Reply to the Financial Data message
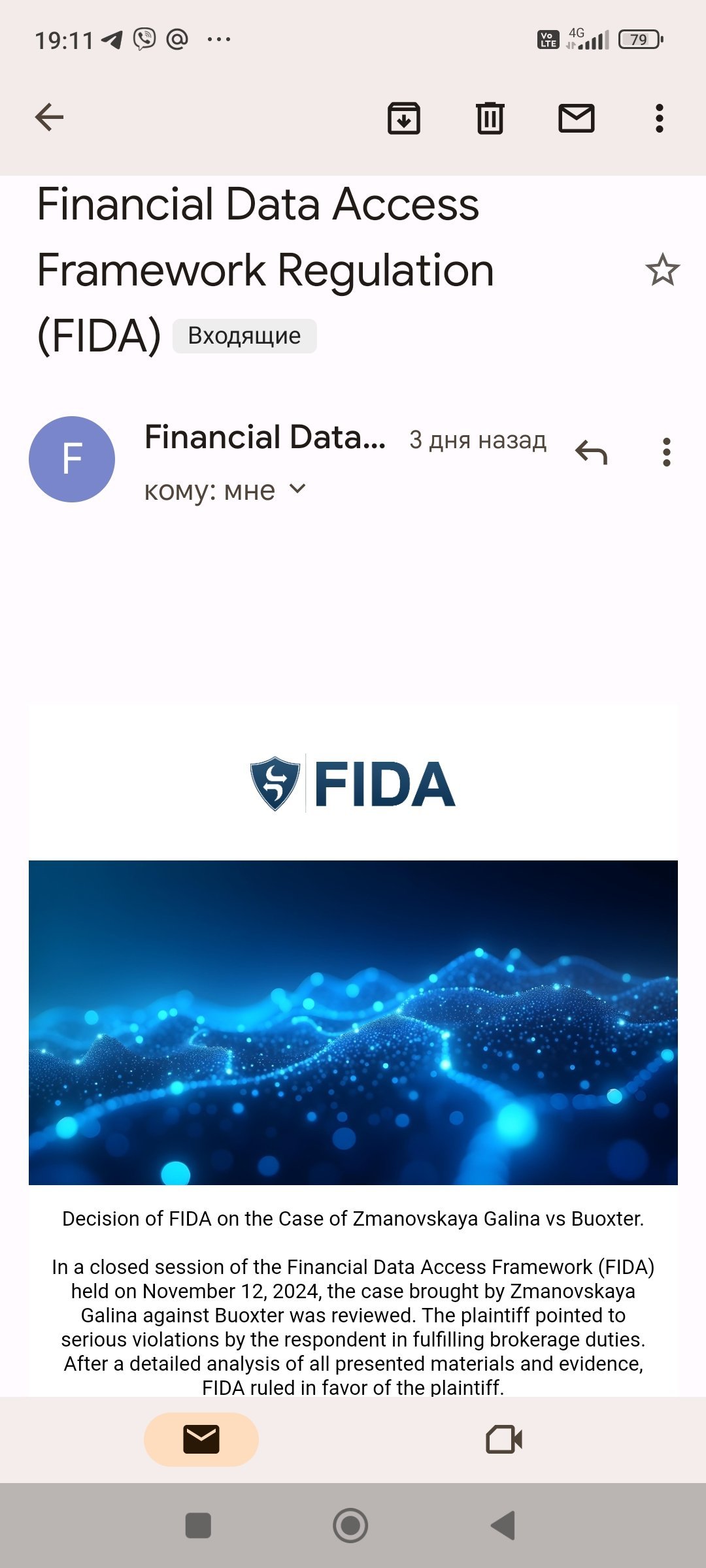Screen dimensions: 706x1568 pos(592,452)
